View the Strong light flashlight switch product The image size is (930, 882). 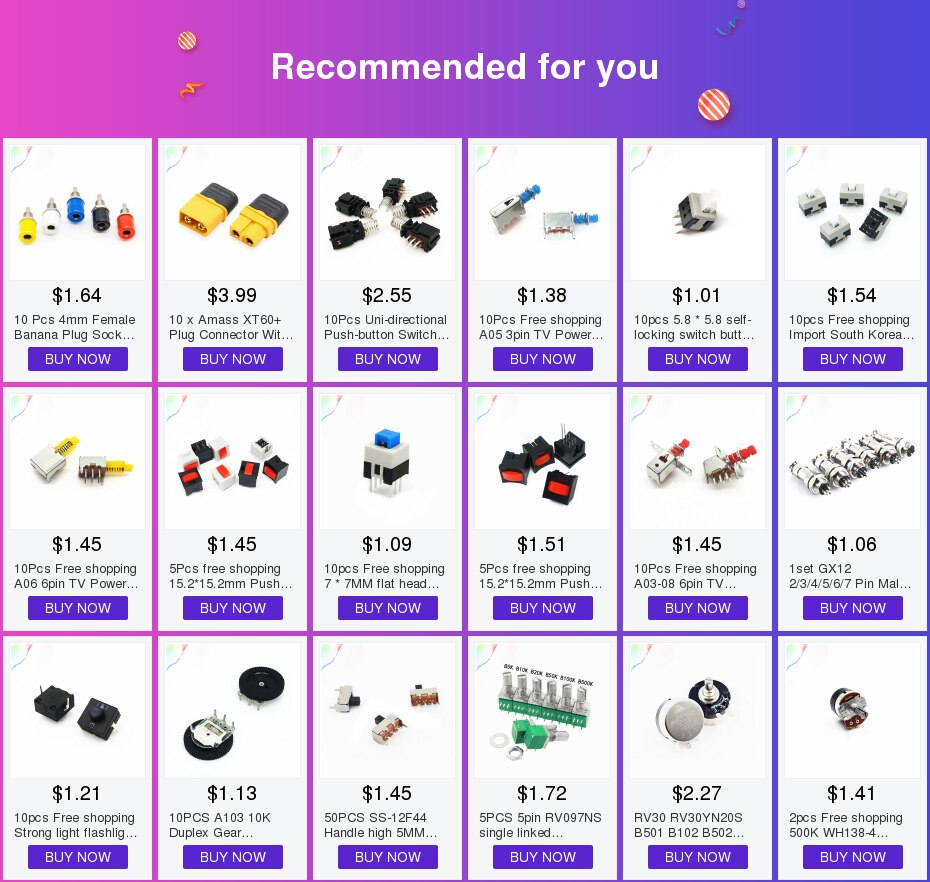pos(78,710)
